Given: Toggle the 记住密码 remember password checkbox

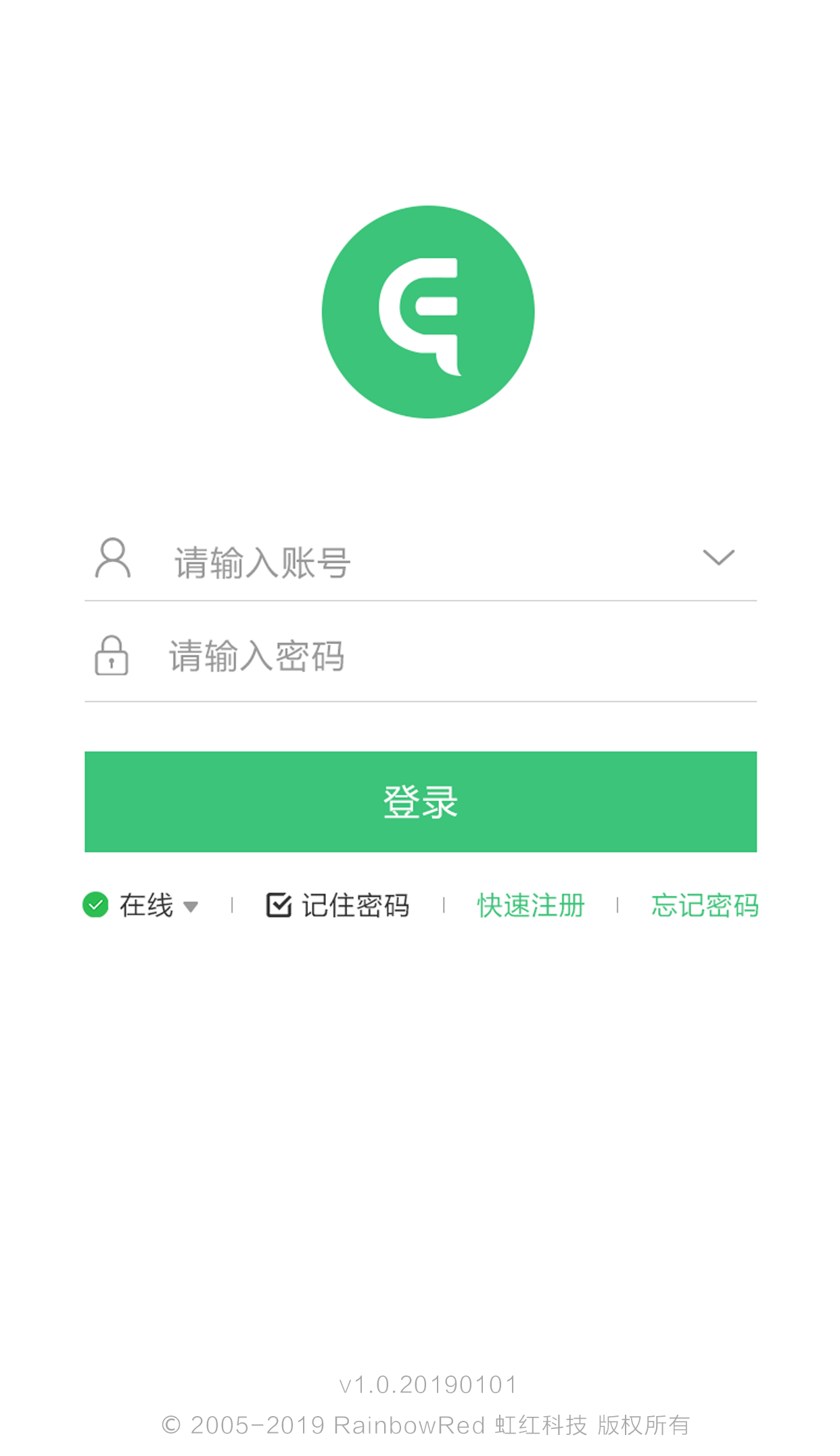Looking at the screenshot, I should coord(277,903).
